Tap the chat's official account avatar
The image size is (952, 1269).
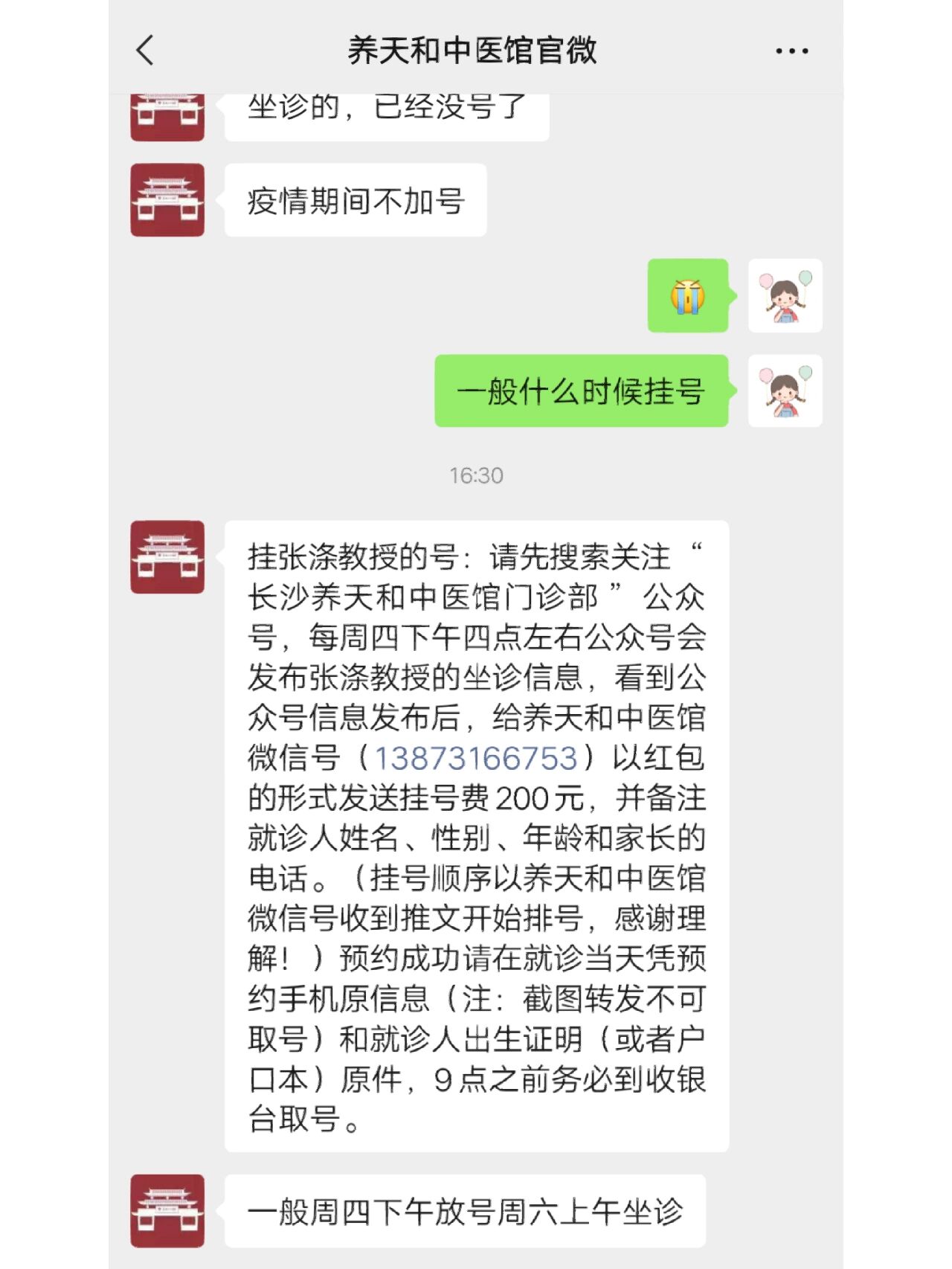[167, 117]
